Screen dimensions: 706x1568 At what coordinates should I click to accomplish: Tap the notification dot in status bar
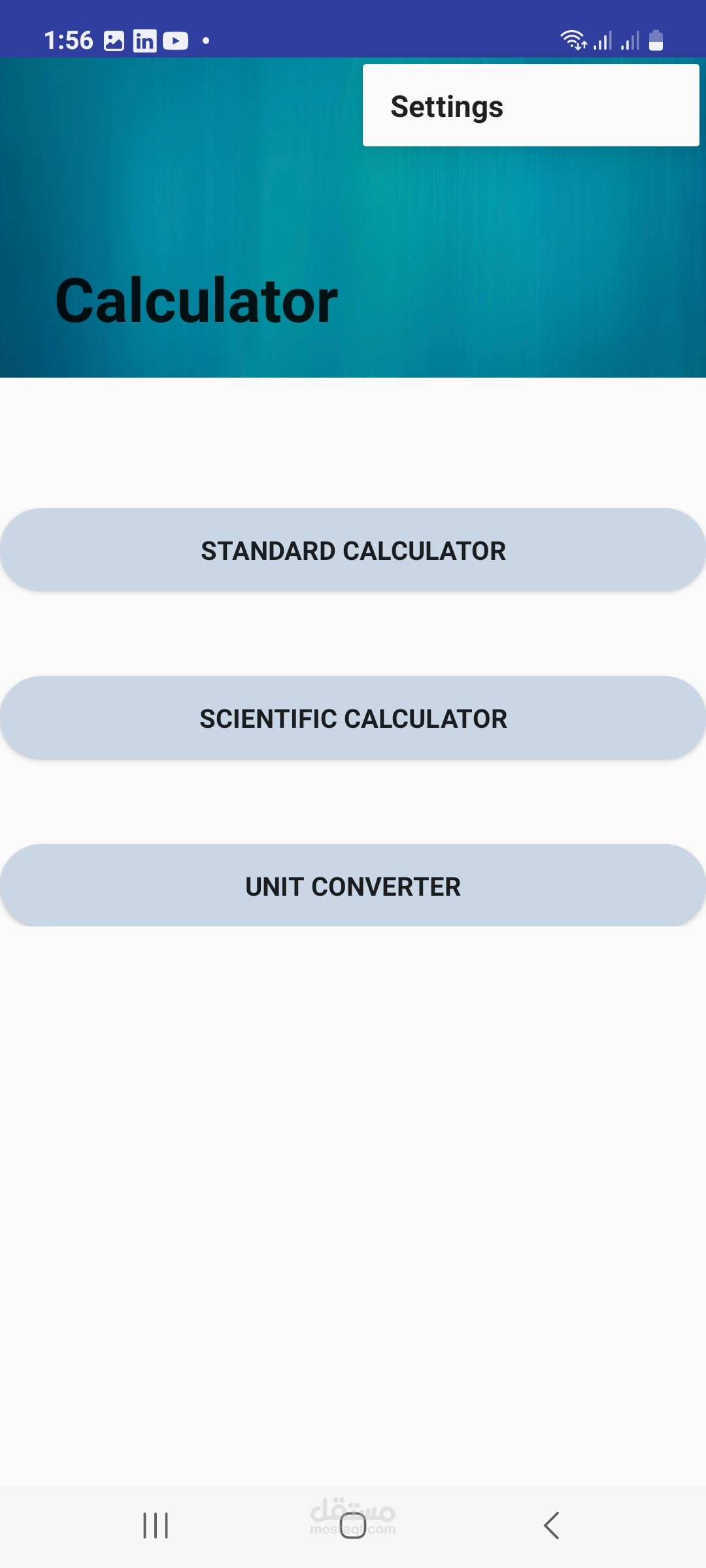[x=207, y=41]
